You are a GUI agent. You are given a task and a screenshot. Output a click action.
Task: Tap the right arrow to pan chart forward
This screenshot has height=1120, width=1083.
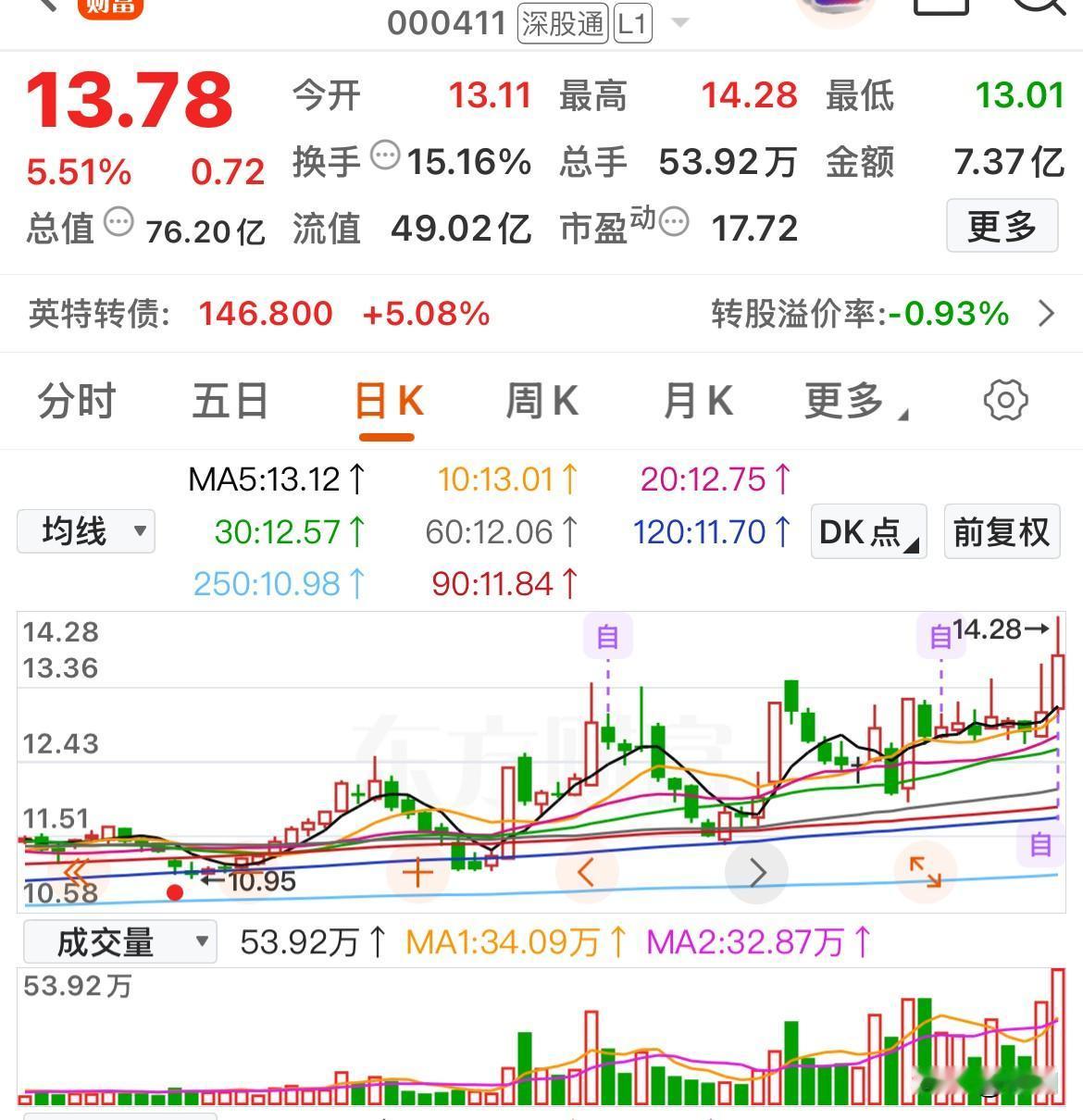pos(756,871)
